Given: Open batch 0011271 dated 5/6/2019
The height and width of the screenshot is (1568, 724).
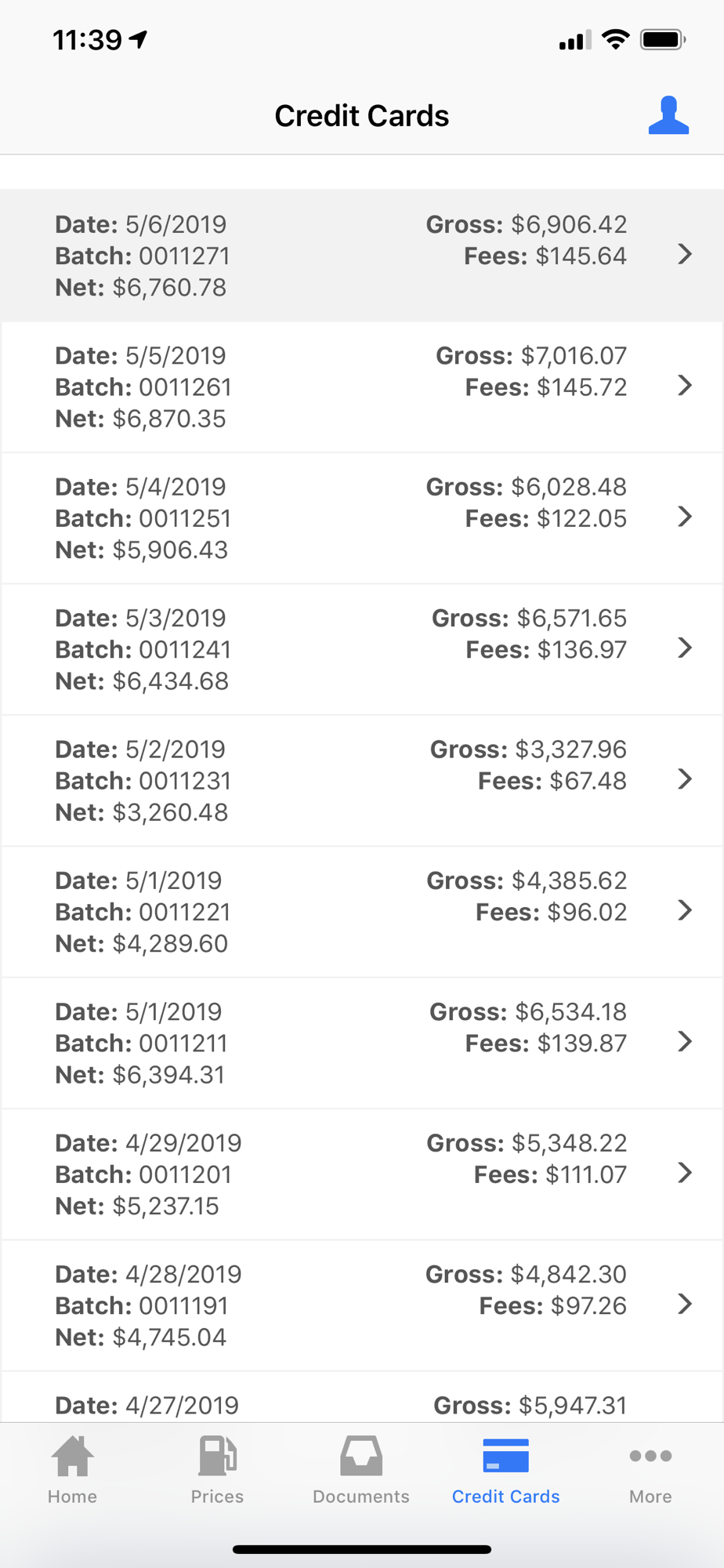Looking at the screenshot, I should (x=361, y=256).
